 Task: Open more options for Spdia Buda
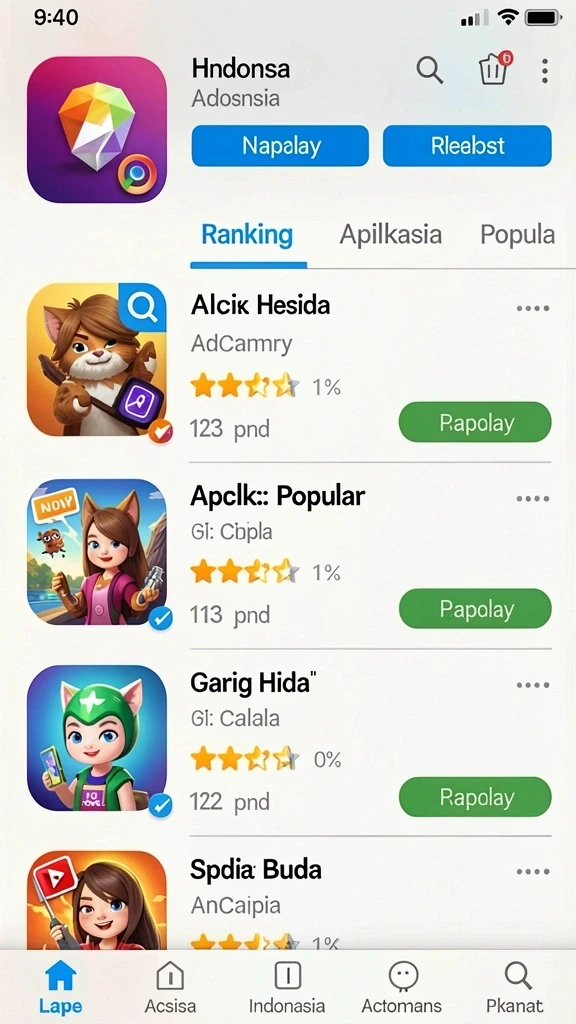coord(533,872)
